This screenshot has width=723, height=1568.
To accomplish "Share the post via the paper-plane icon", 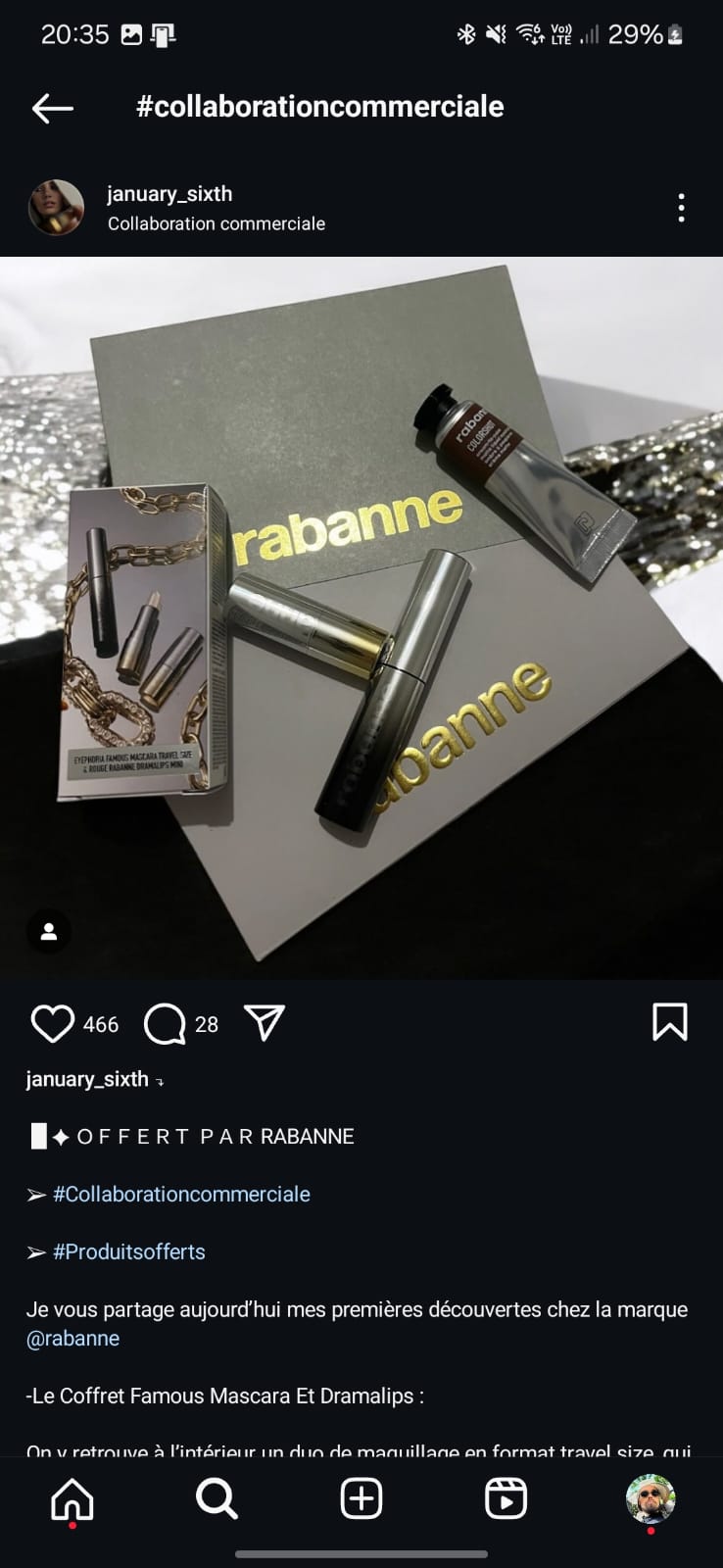I will [x=265, y=1022].
